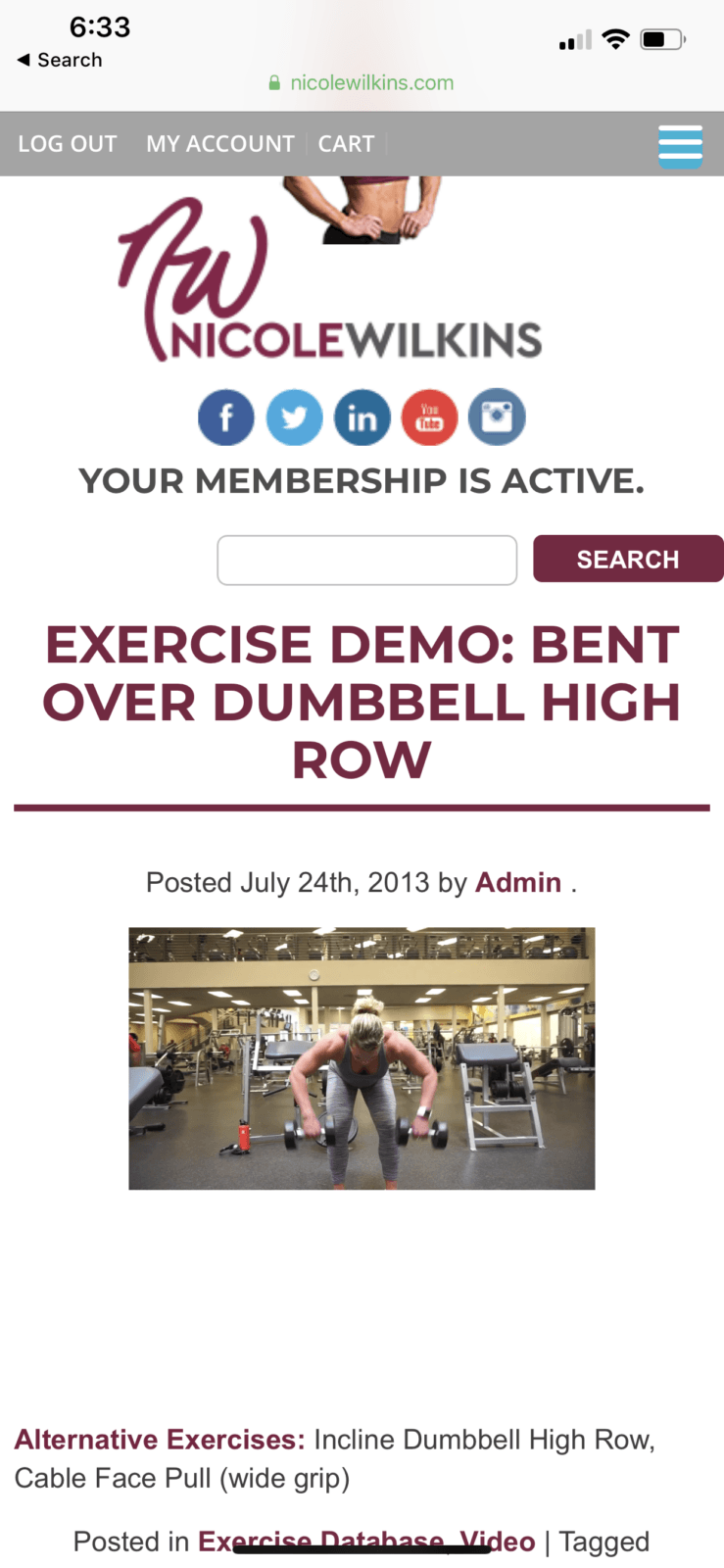Open the Instagram icon
This screenshot has width=724, height=1568.
[x=497, y=417]
